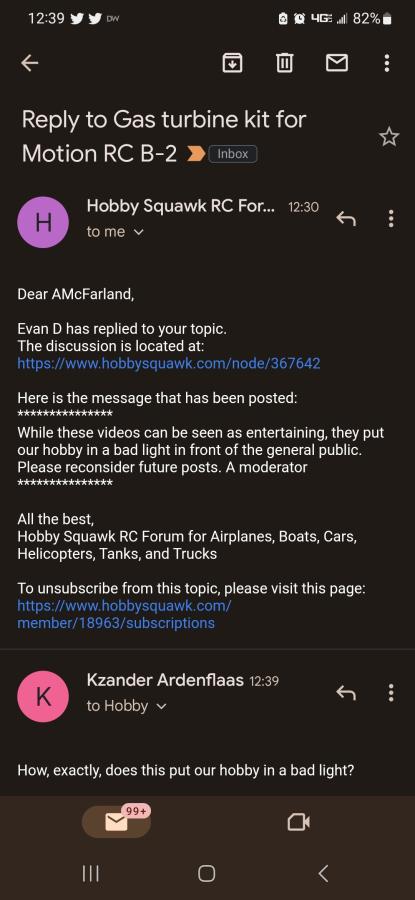Reply to Kzander Ardenflaas's message

[346, 693]
